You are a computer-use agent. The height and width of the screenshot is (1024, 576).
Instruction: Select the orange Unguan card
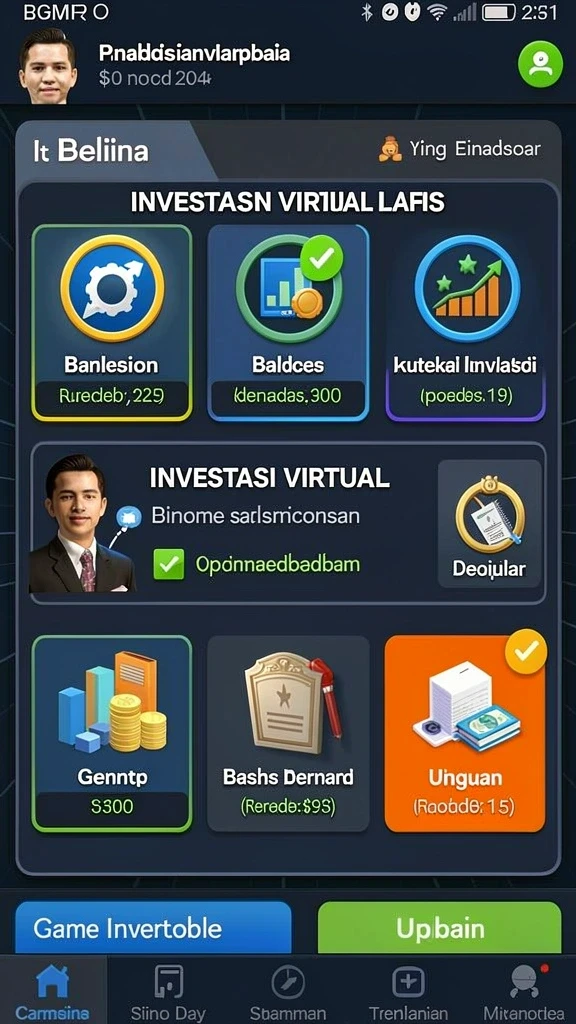(465, 733)
